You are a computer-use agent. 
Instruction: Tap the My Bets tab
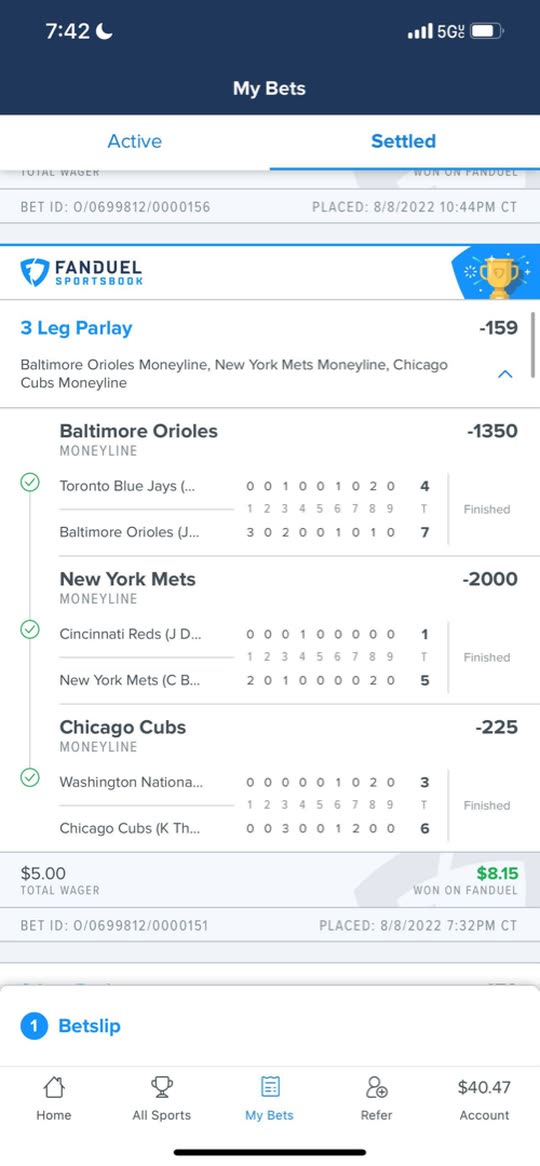(x=269, y=1099)
